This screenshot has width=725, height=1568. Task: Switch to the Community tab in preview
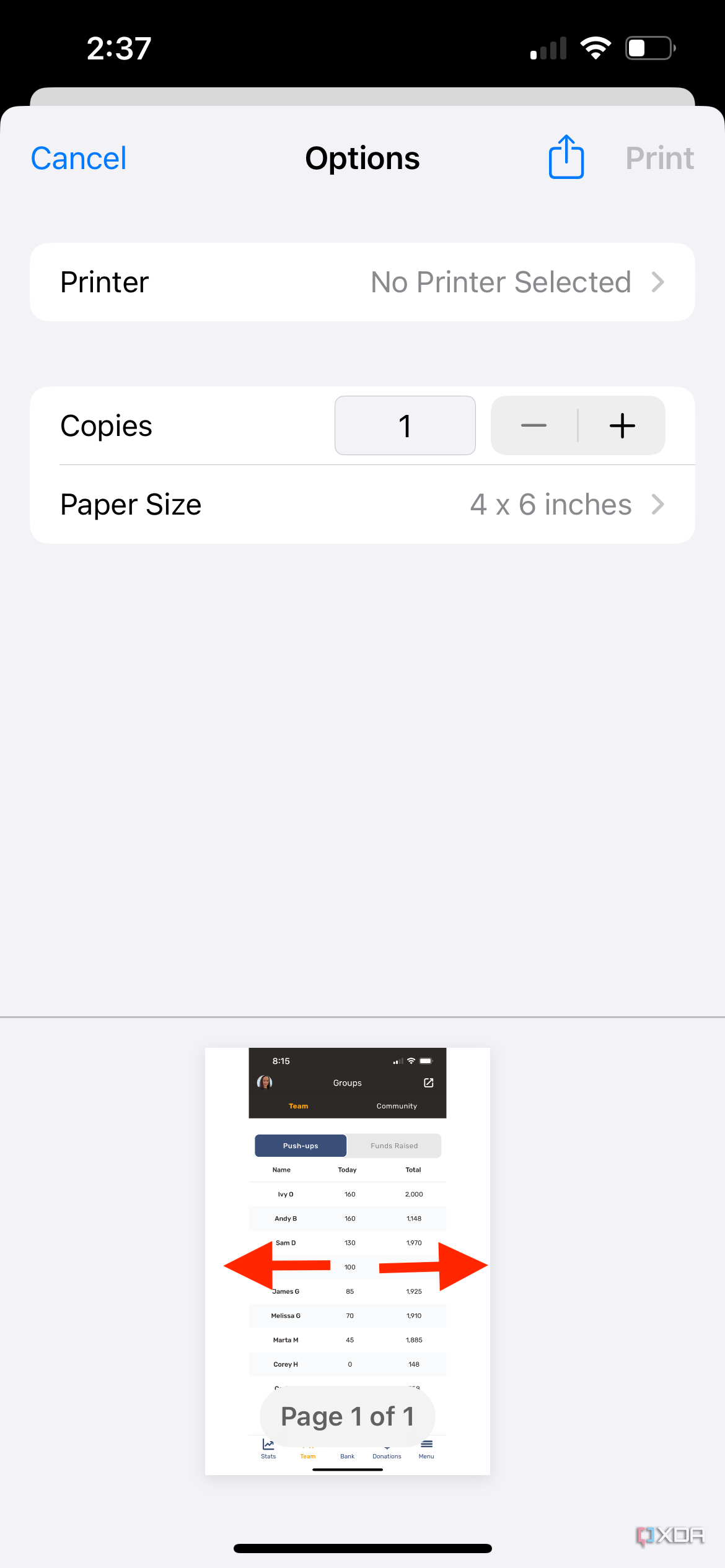(x=396, y=1105)
